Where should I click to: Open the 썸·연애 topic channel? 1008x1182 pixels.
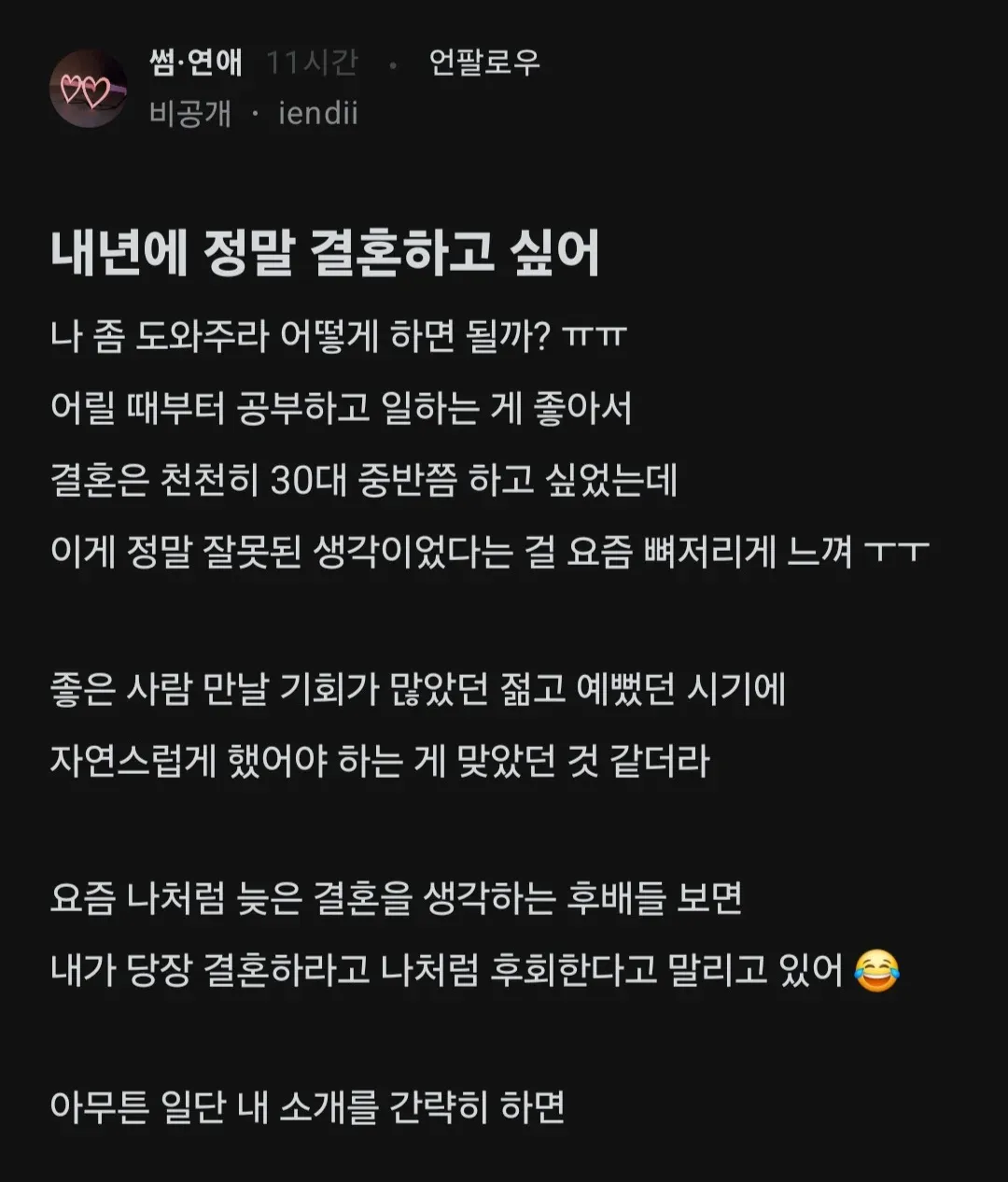195,63
